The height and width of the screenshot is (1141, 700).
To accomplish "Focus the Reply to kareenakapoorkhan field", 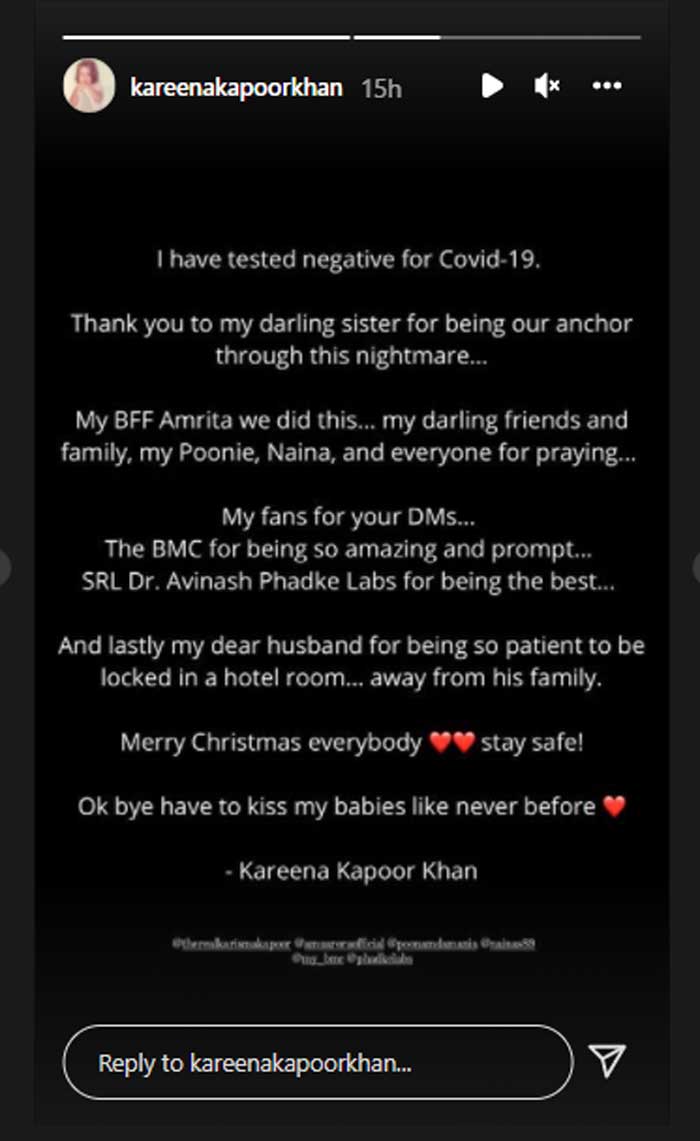I will pos(317,1062).
